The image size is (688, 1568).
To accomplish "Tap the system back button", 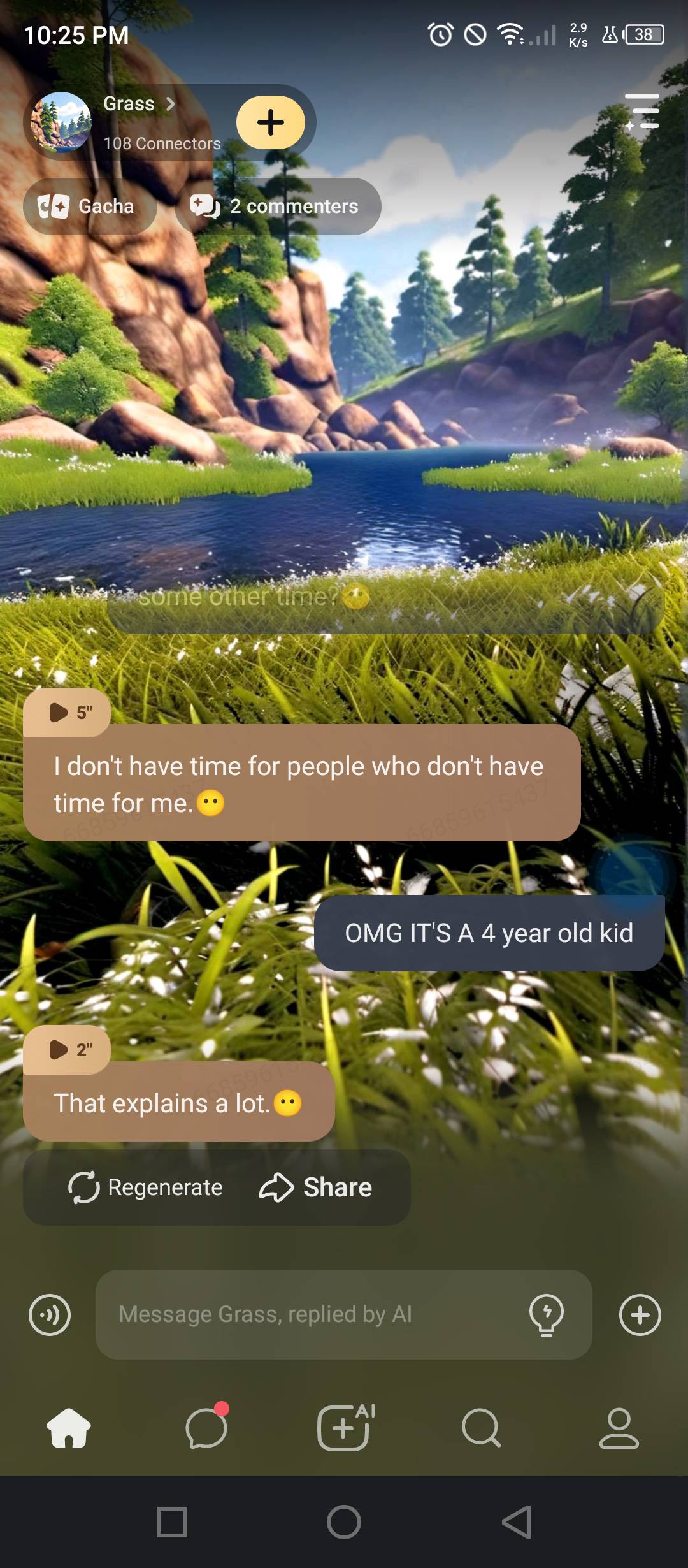I will (516, 1522).
